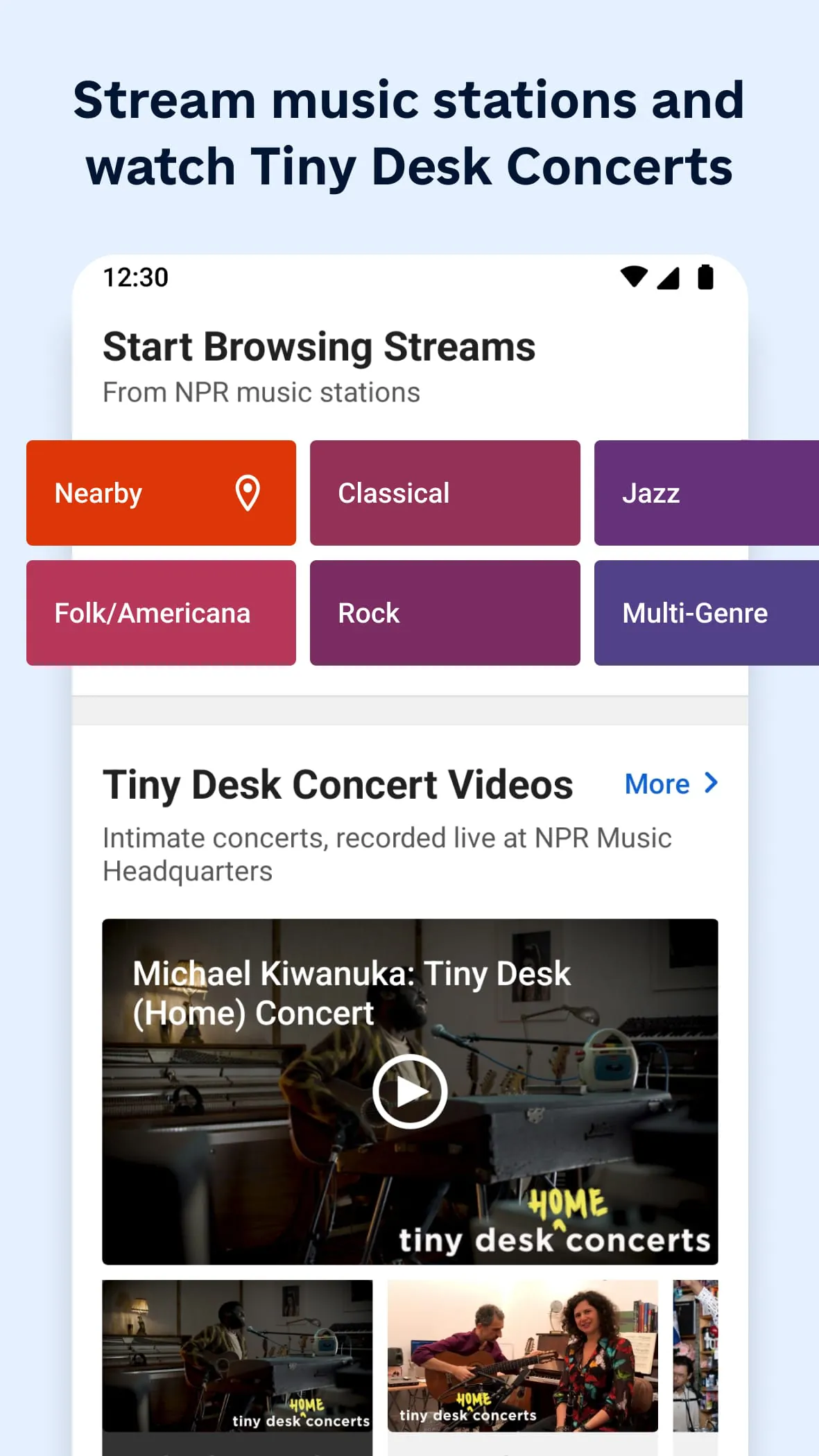
Task: Click the Start Browsing Streams heading
Action: (318, 347)
